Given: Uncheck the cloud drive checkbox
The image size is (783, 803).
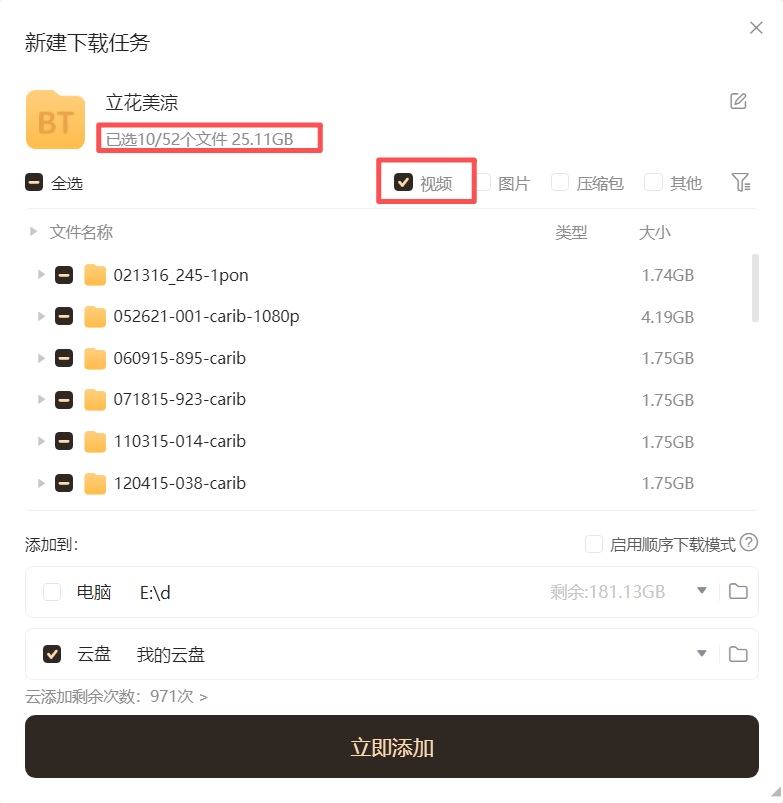Looking at the screenshot, I should tap(52, 654).
